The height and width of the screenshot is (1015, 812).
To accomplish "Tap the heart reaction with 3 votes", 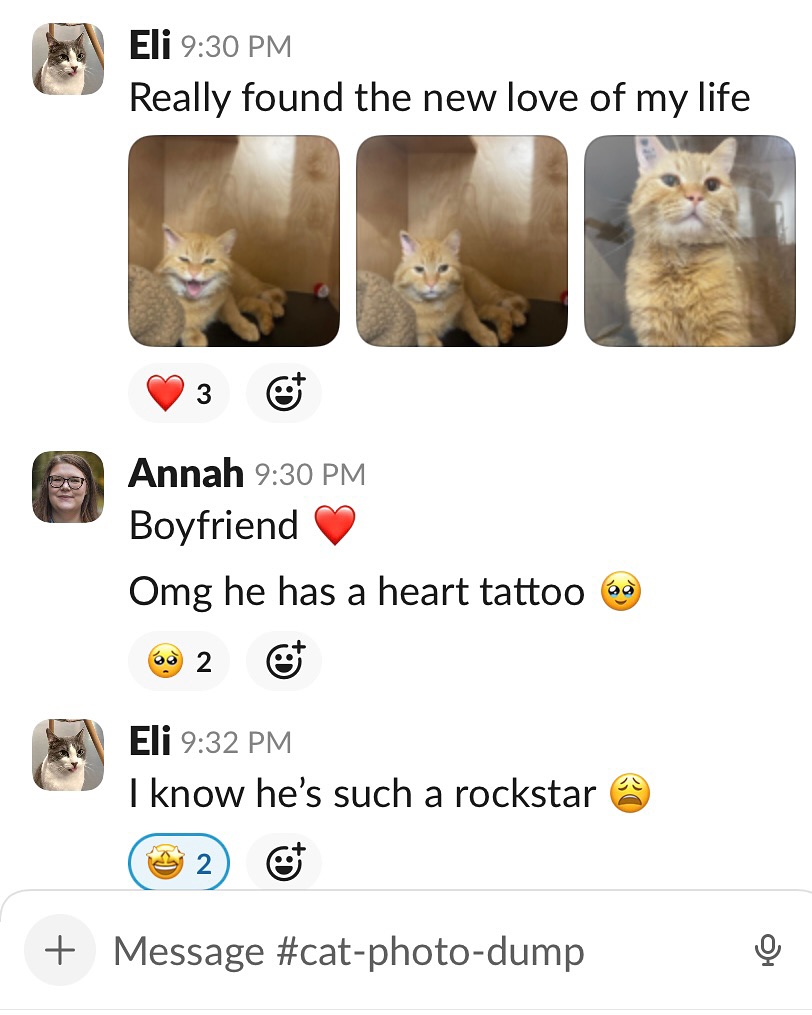I will click(x=179, y=394).
